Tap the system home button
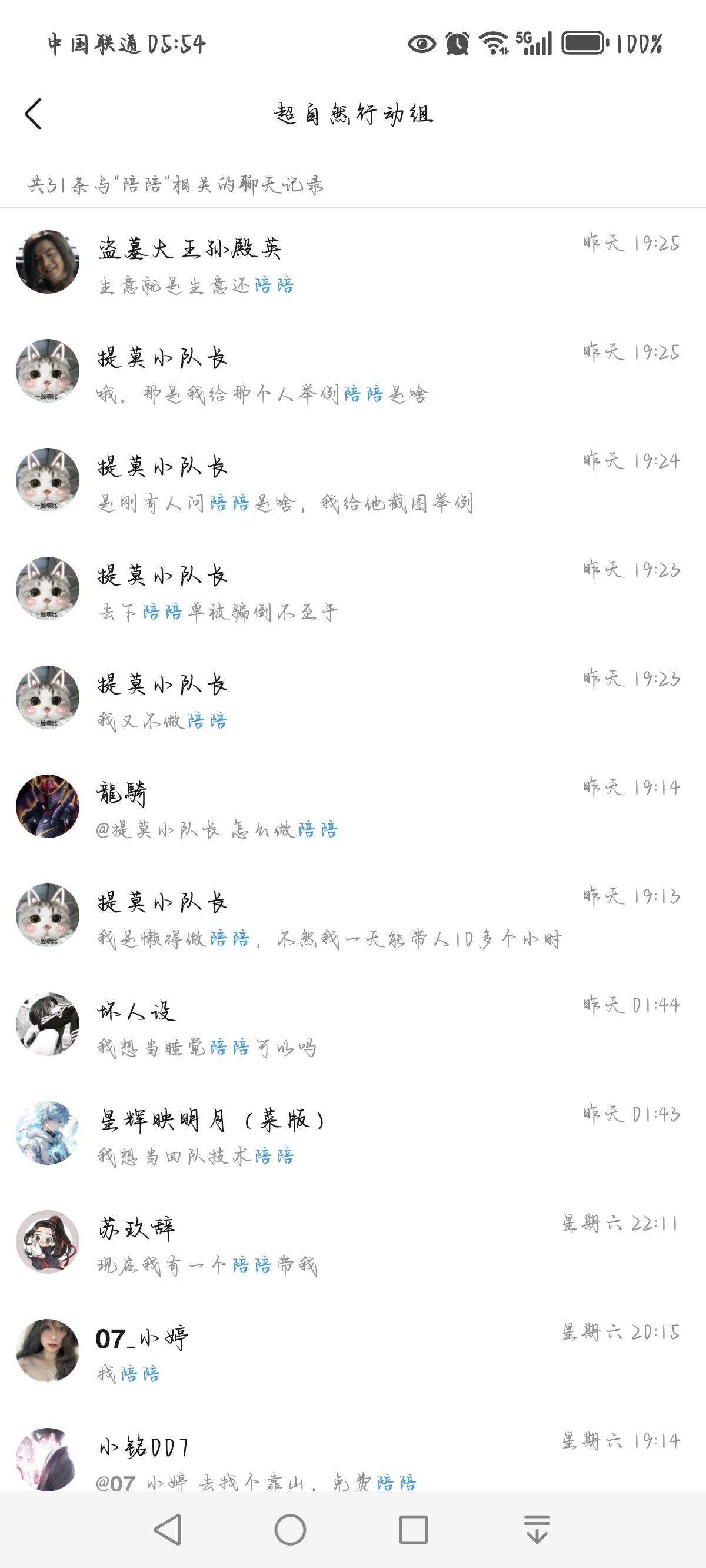Image resolution: width=706 pixels, height=1568 pixels. [x=290, y=1530]
